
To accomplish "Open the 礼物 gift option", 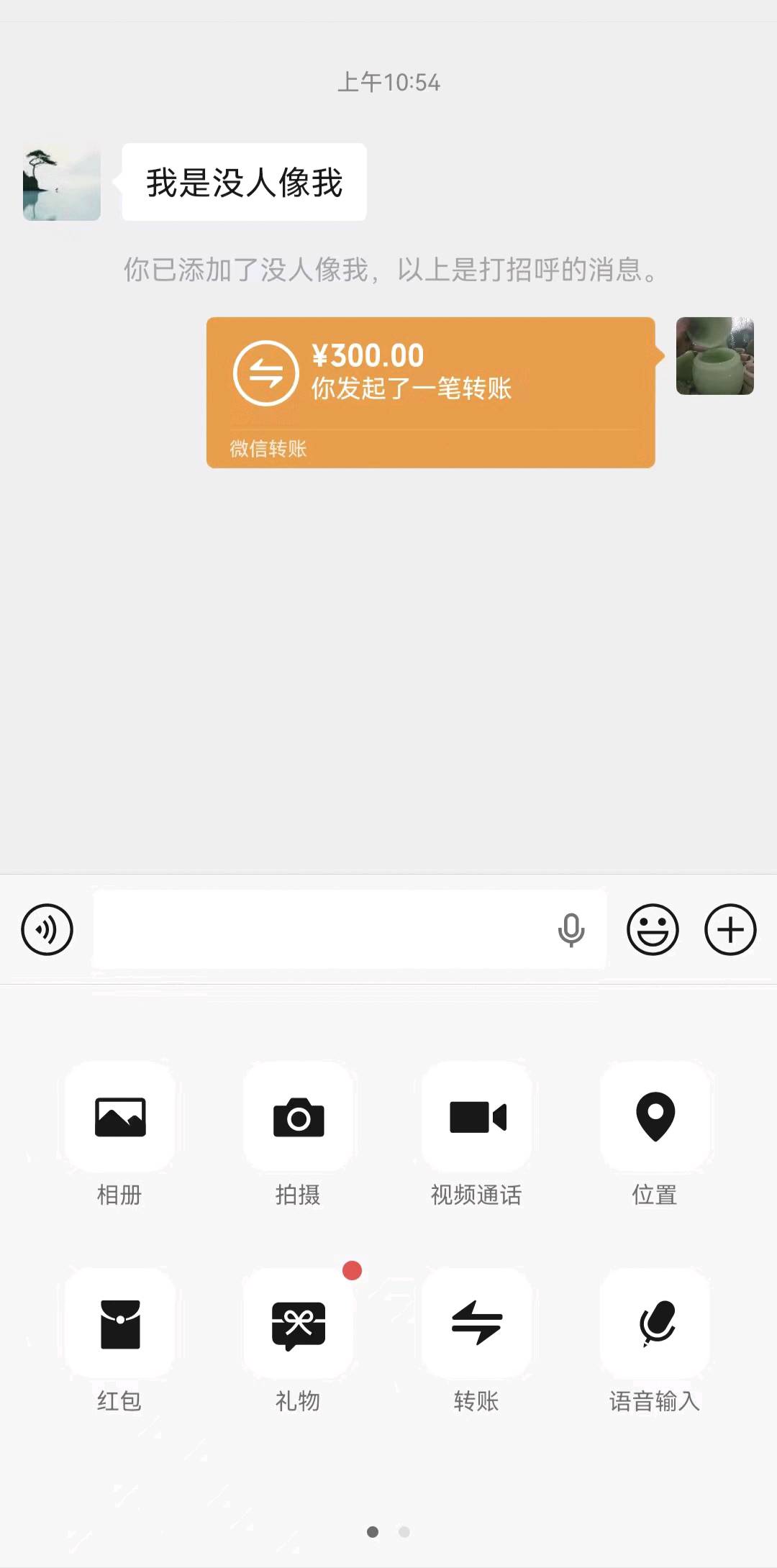I will [299, 1323].
